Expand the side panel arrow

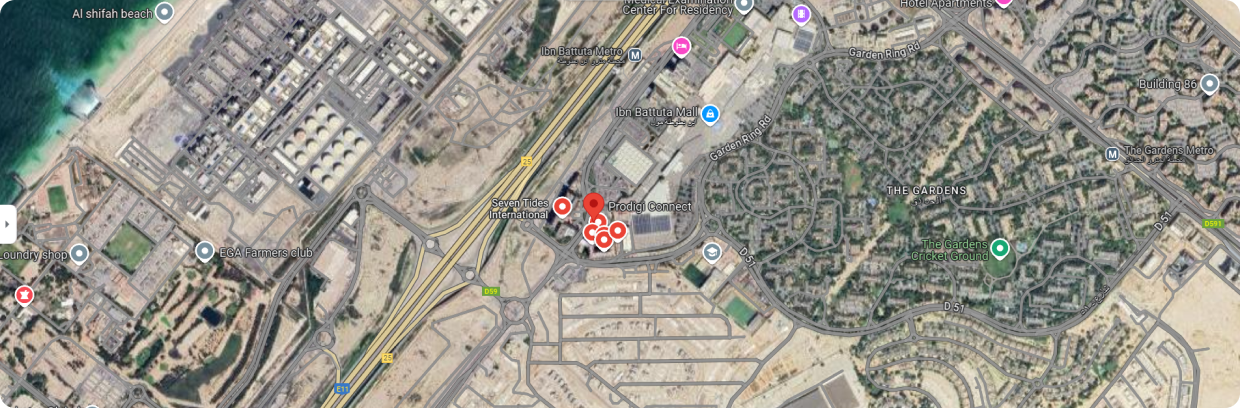tap(7, 224)
